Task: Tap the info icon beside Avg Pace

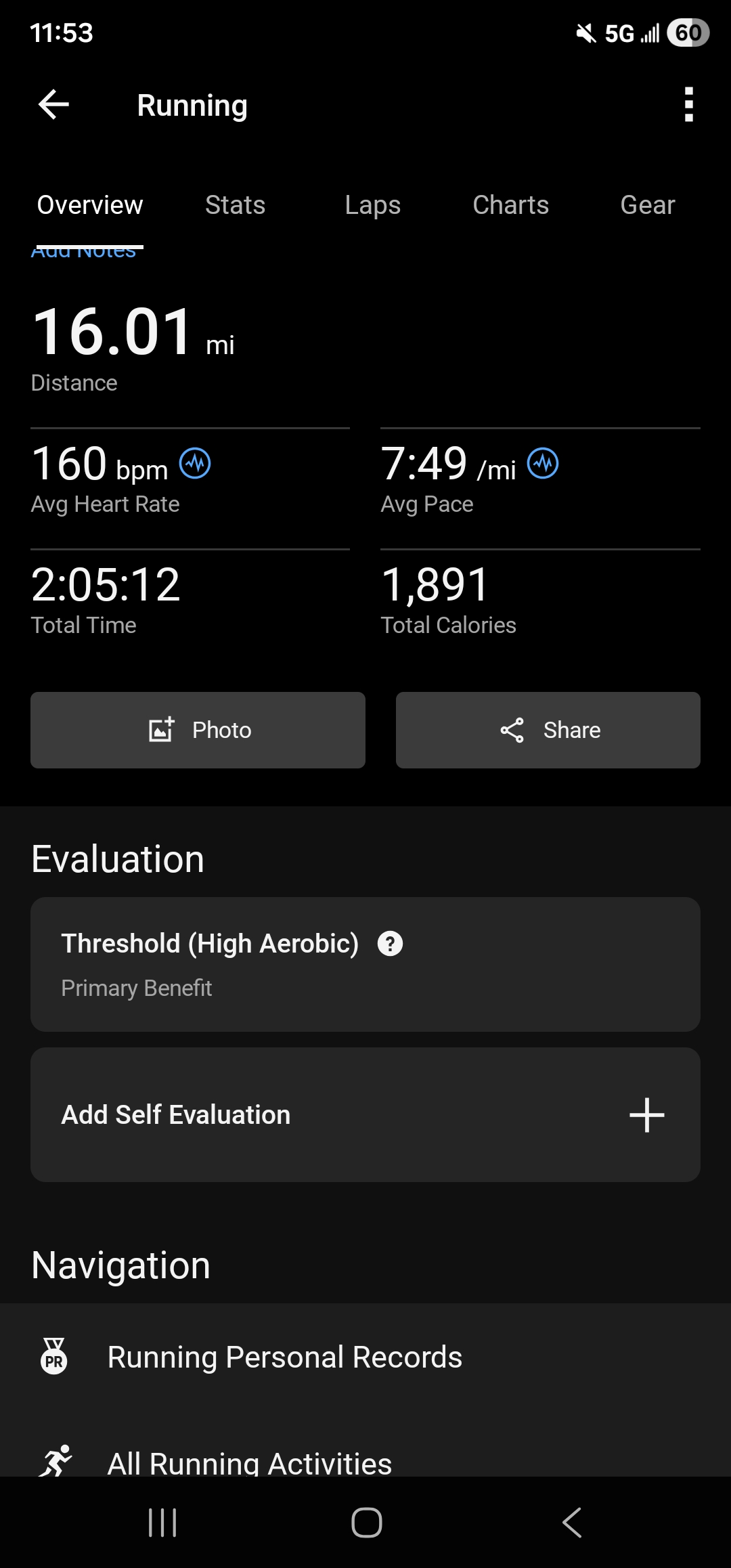Action: click(x=543, y=464)
